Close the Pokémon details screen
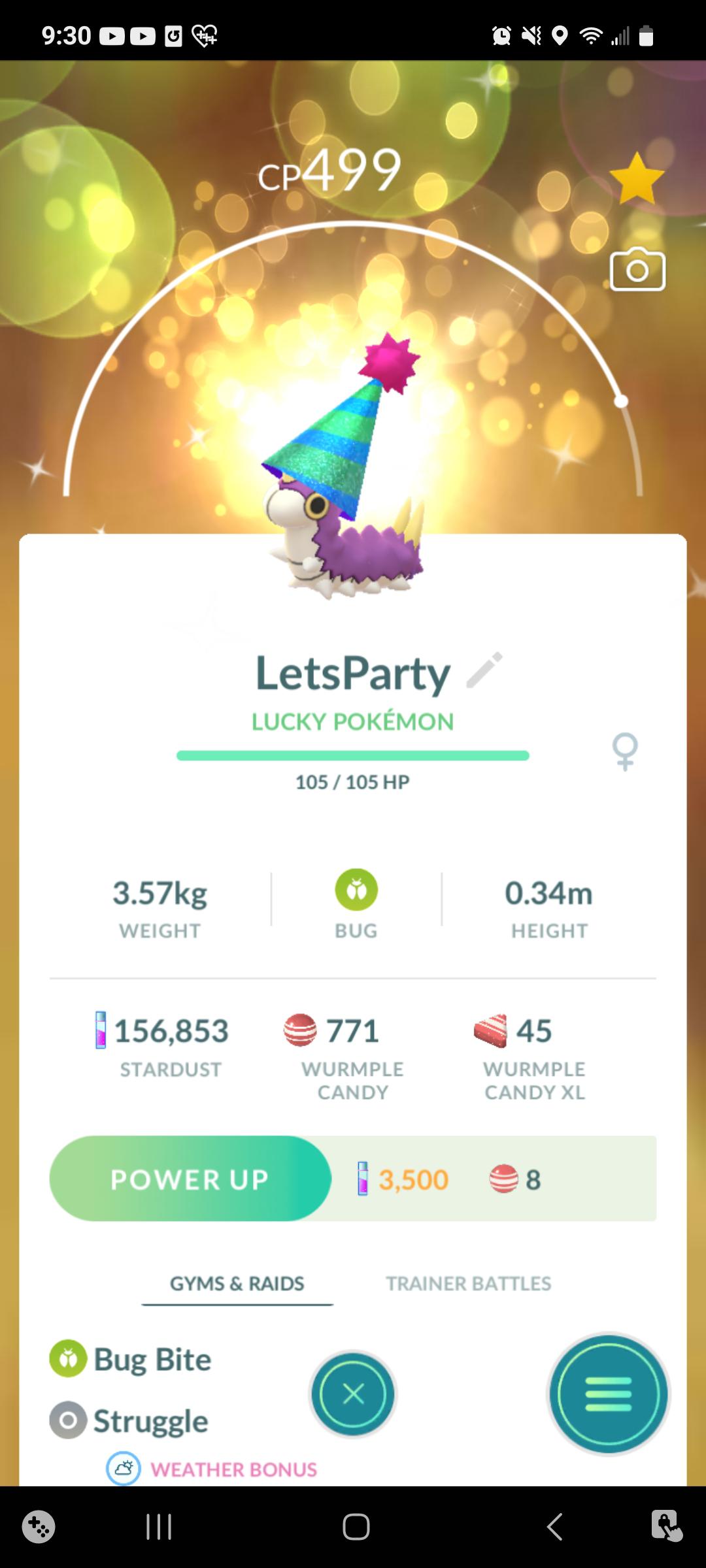The image size is (706, 1568). click(353, 1394)
